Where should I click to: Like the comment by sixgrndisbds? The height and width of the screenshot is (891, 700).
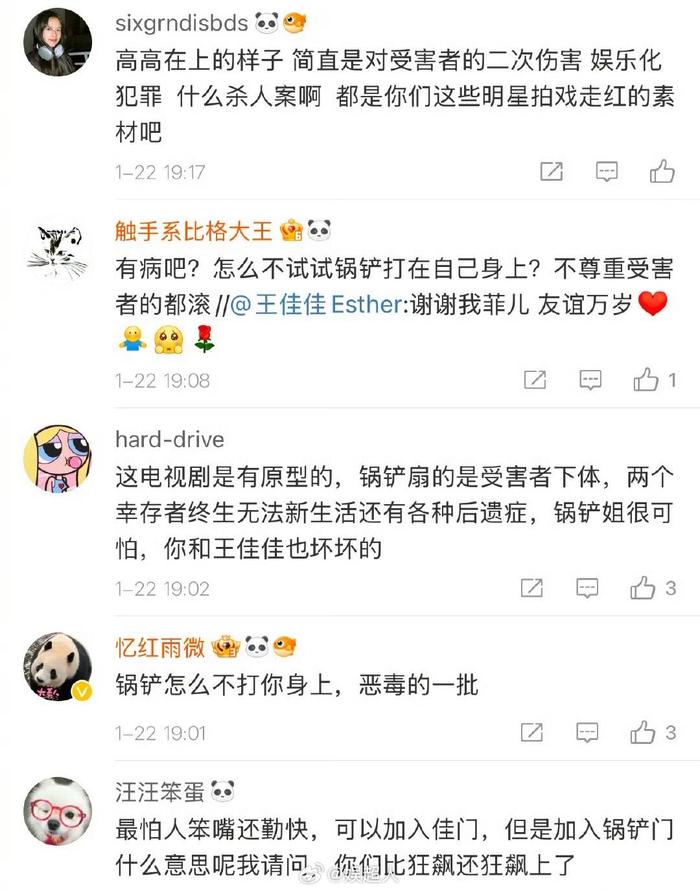pos(662,172)
